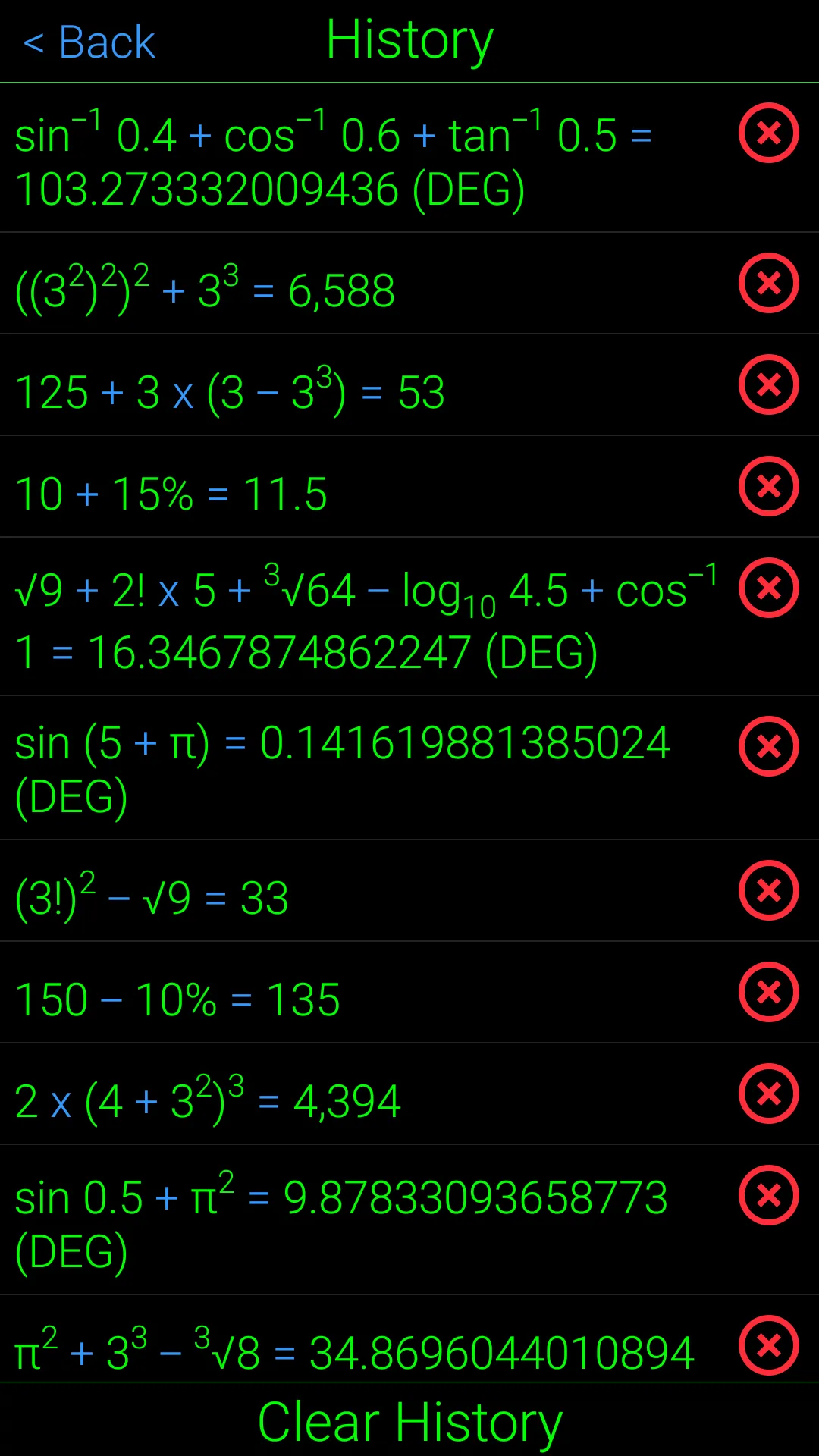The height and width of the screenshot is (1456, 819).
Task: Select the 150 − 10% = 135 calculation
Action: [x=177, y=999]
